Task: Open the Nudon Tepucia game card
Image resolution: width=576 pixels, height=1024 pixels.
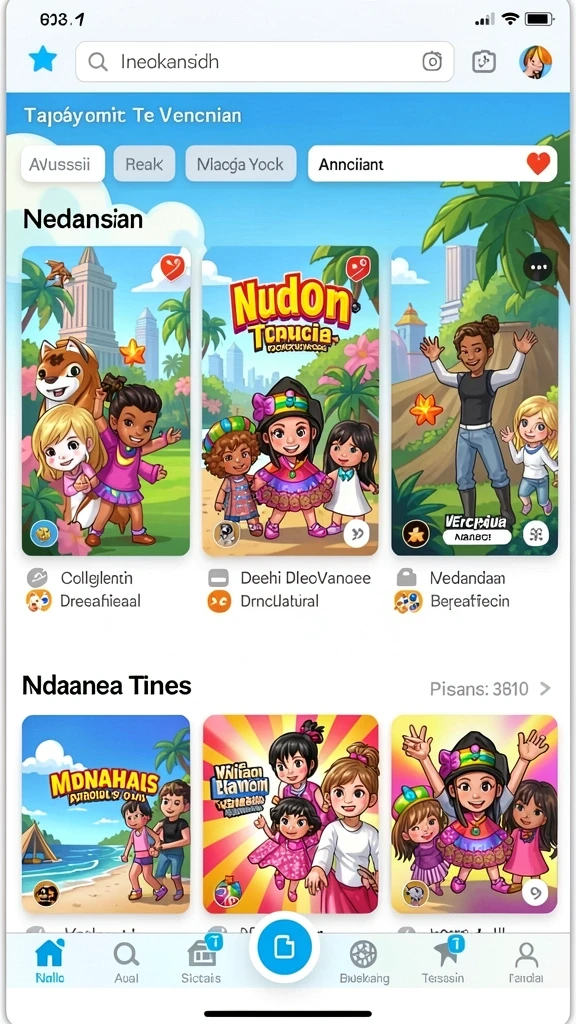Action: [290, 401]
